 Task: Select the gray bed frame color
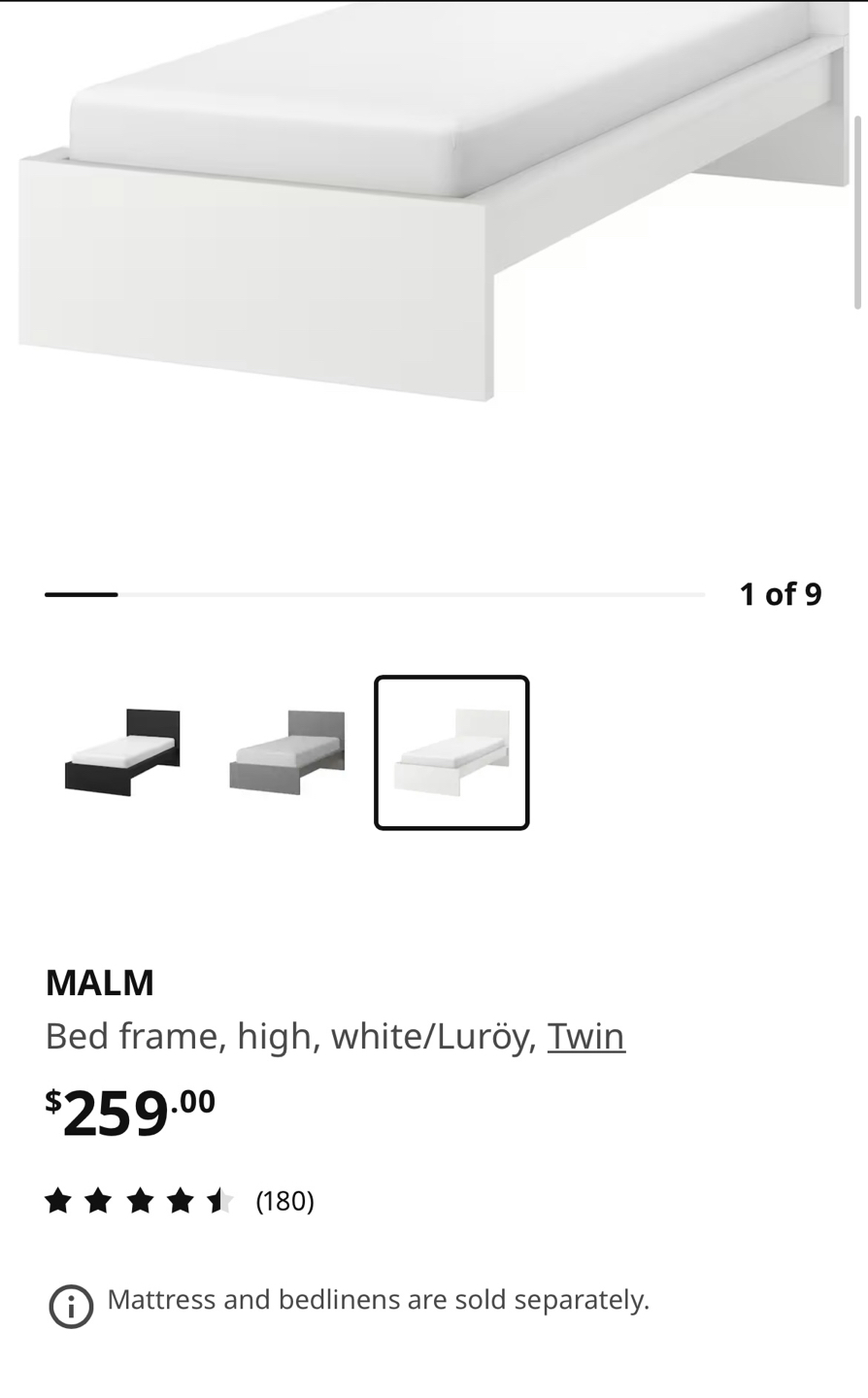287,752
